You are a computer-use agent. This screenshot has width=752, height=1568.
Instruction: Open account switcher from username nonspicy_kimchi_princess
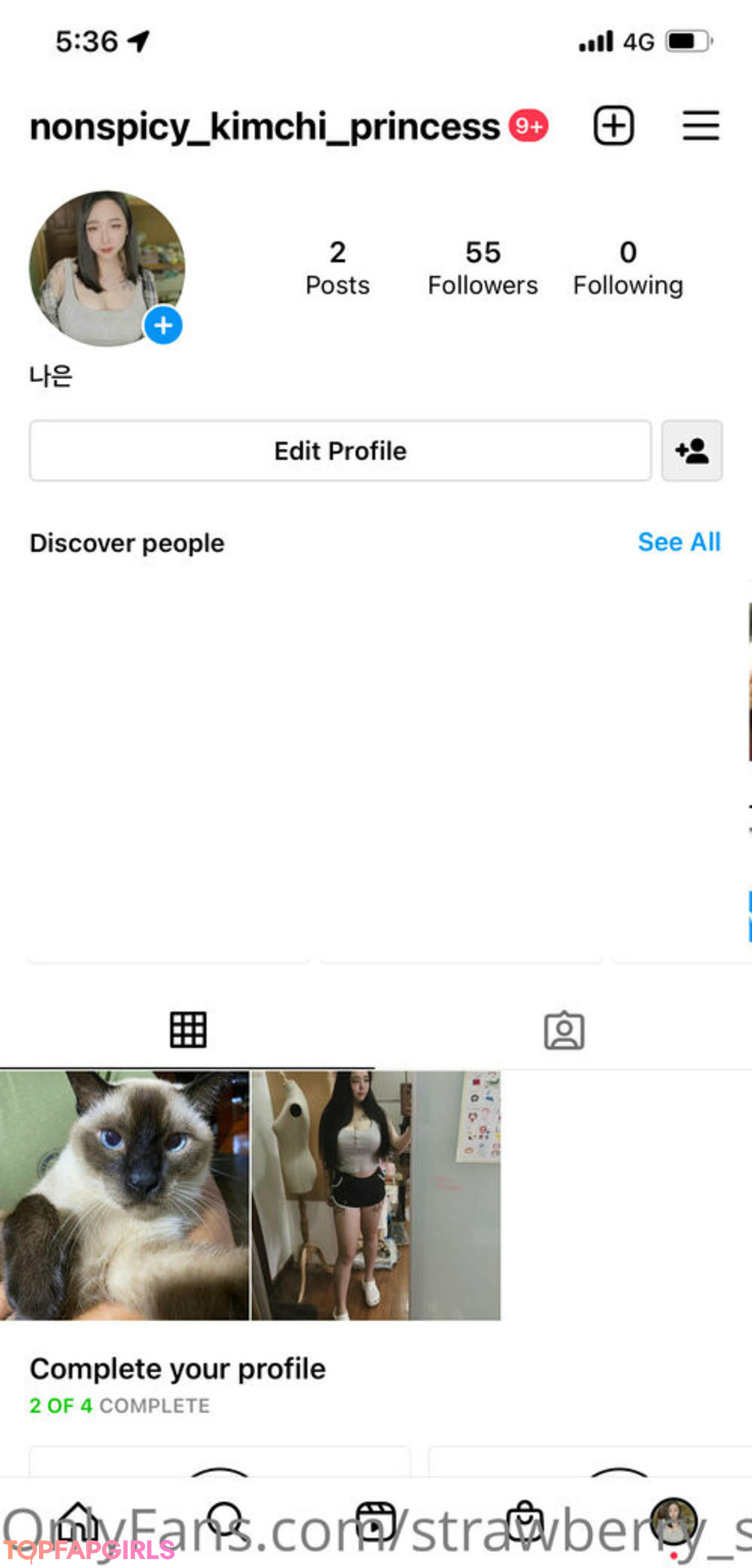tap(265, 127)
